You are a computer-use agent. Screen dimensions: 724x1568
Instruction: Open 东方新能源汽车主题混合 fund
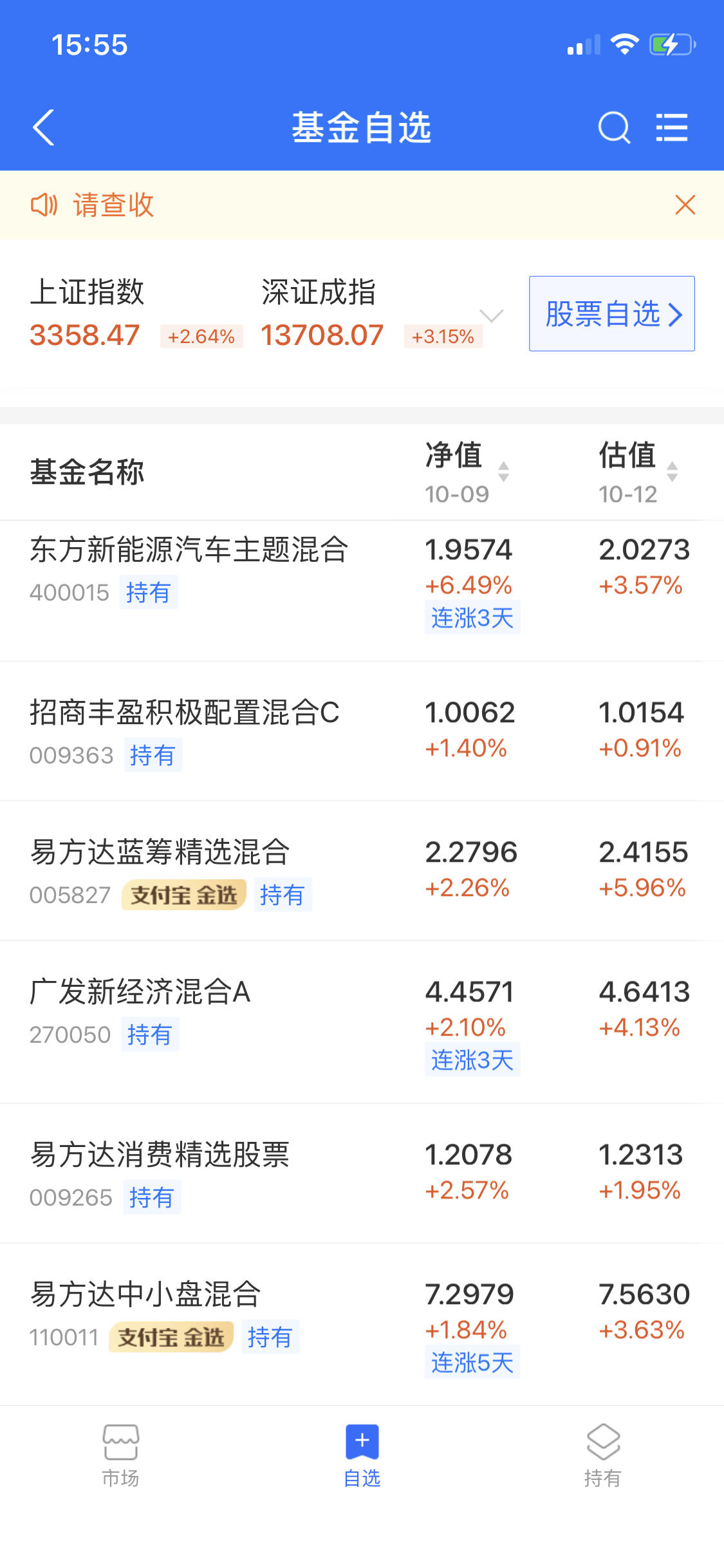[362, 590]
